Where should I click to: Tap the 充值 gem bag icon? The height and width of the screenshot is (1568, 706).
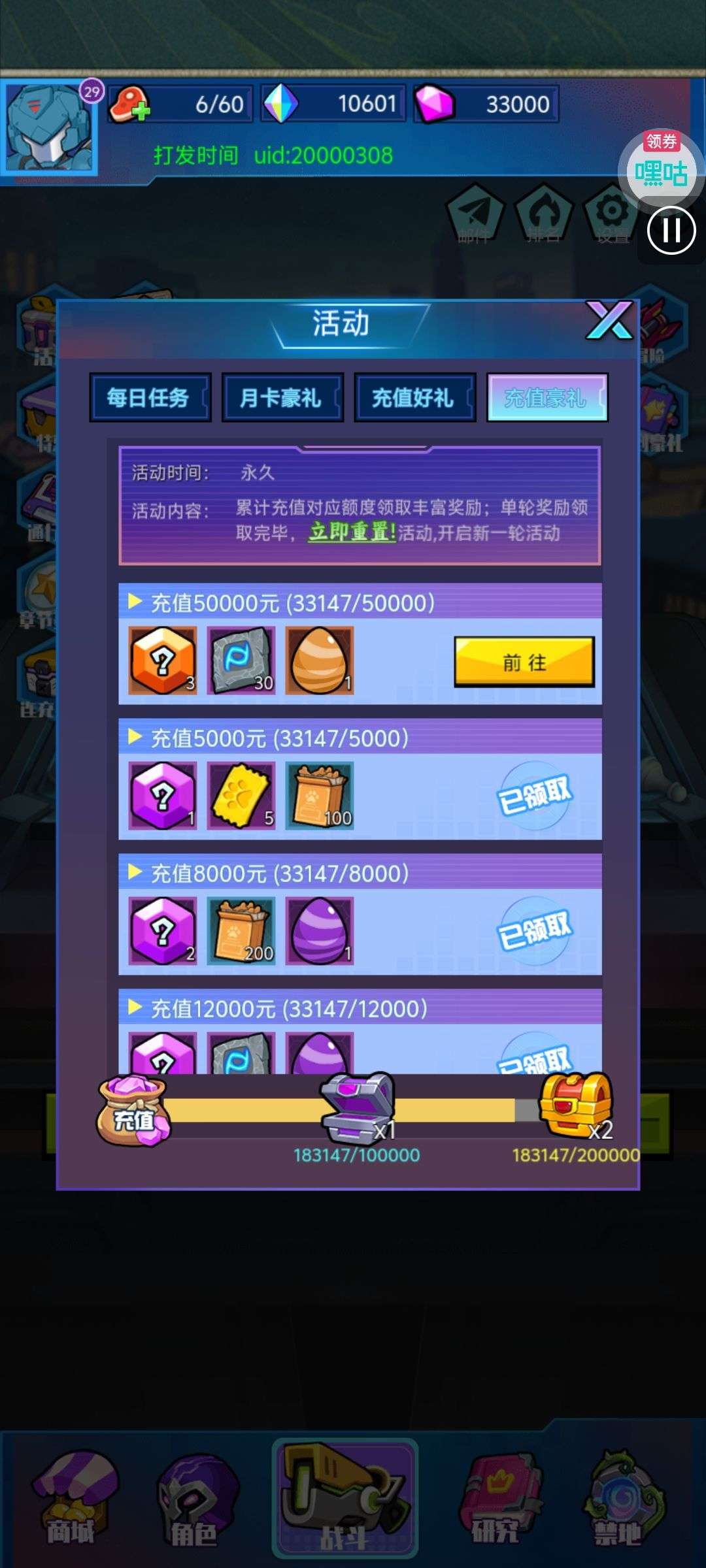[134, 1111]
